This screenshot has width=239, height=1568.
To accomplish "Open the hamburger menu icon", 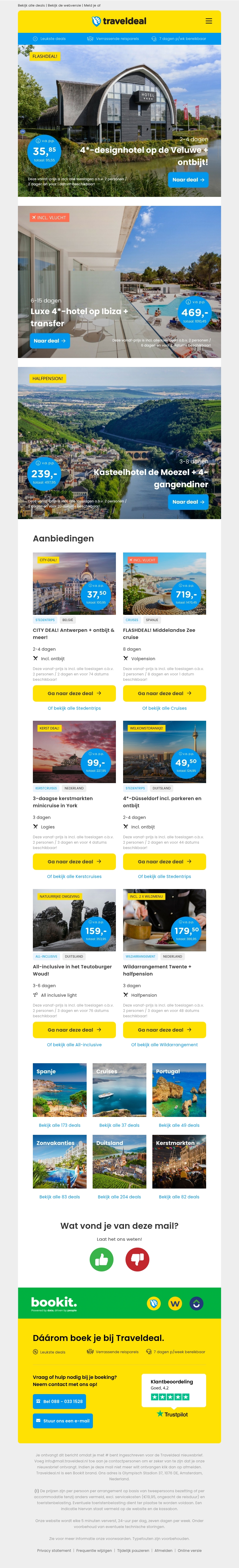I will [209, 21].
